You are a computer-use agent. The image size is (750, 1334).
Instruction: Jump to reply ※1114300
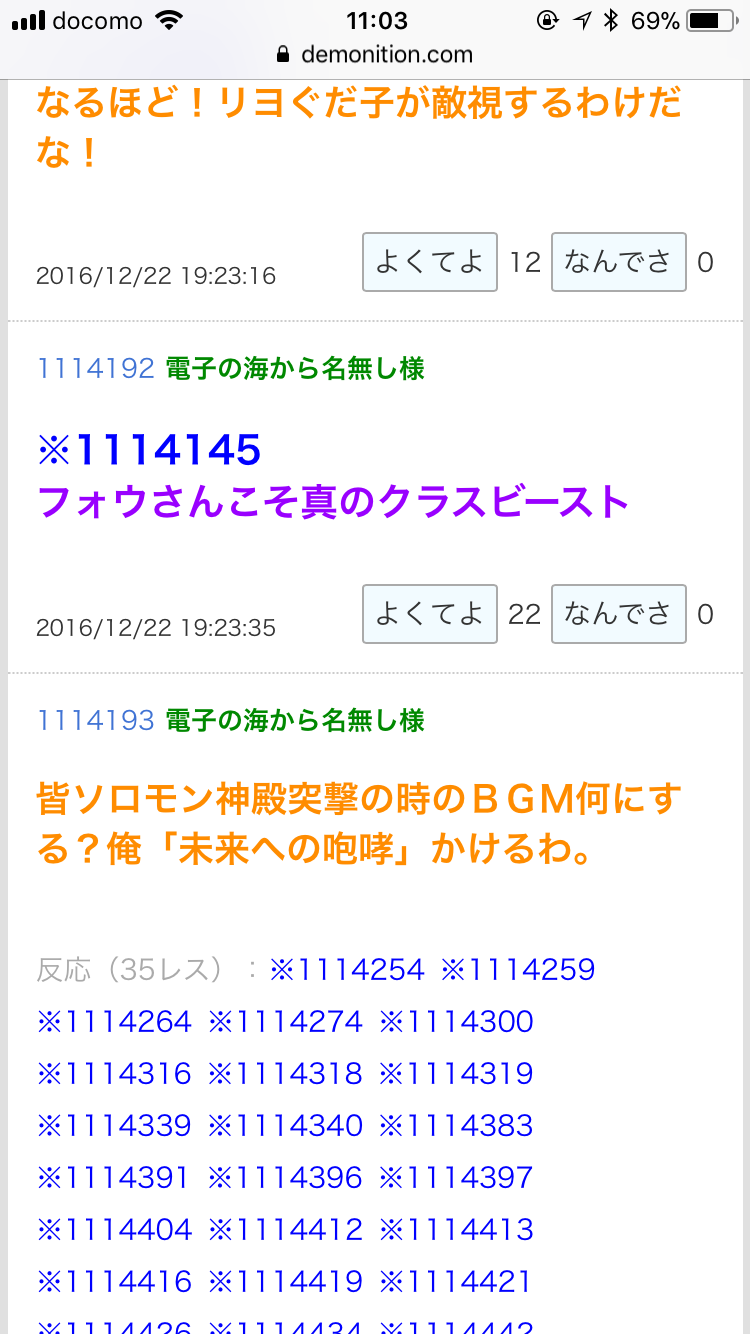click(456, 1021)
